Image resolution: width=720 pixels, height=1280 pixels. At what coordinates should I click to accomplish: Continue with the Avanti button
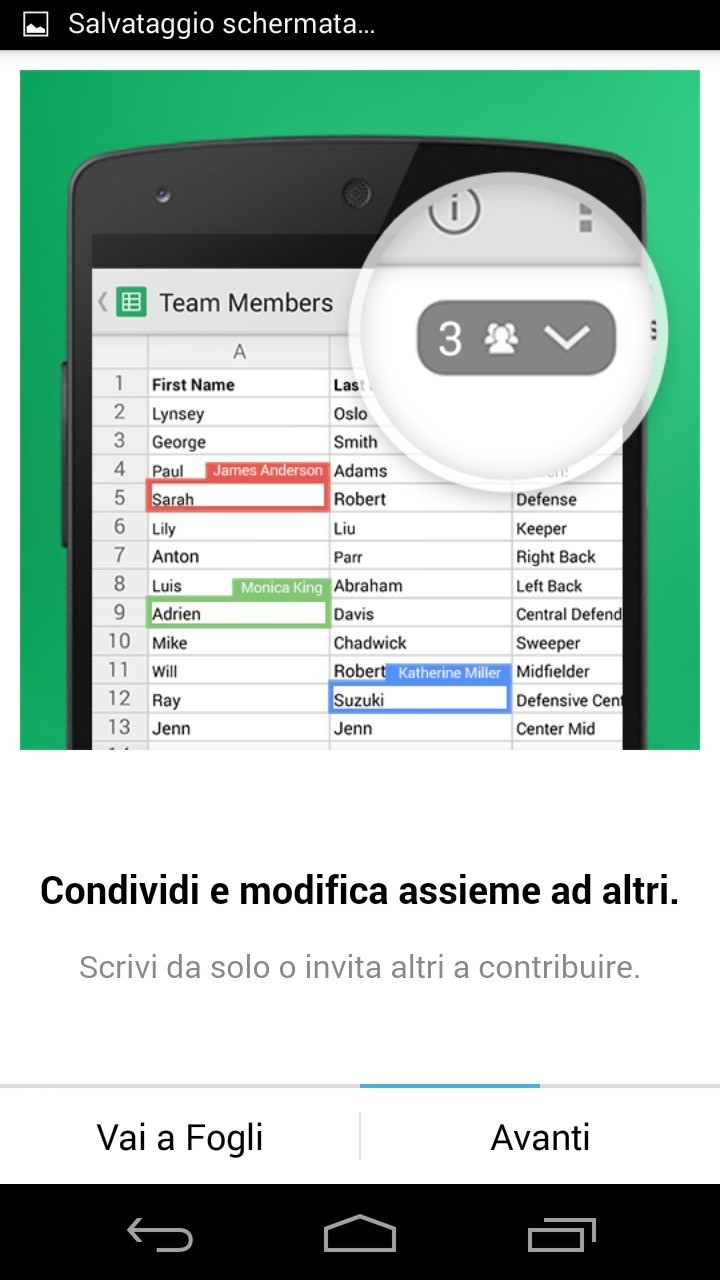[x=540, y=1137]
